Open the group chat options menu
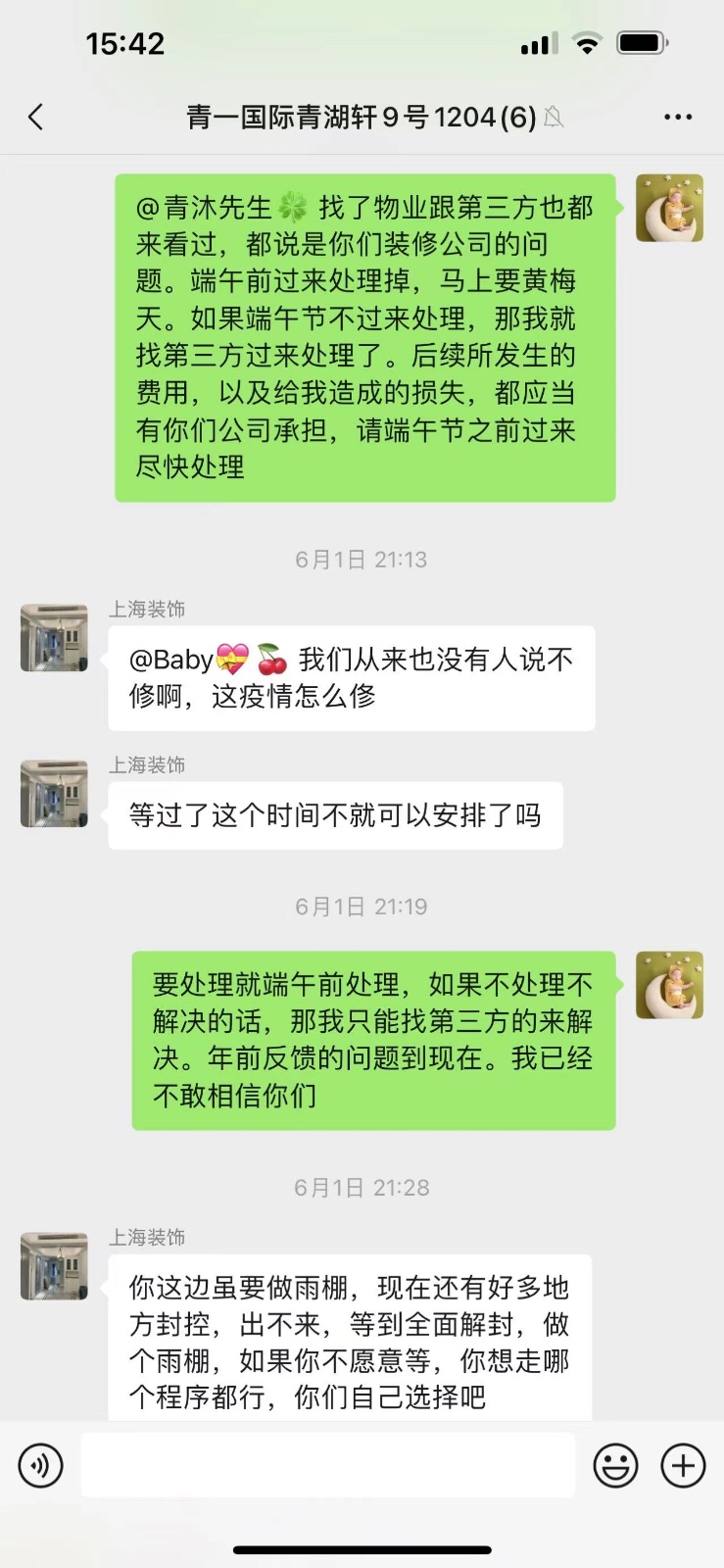Viewport: 724px width, 1568px height. [x=678, y=118]
